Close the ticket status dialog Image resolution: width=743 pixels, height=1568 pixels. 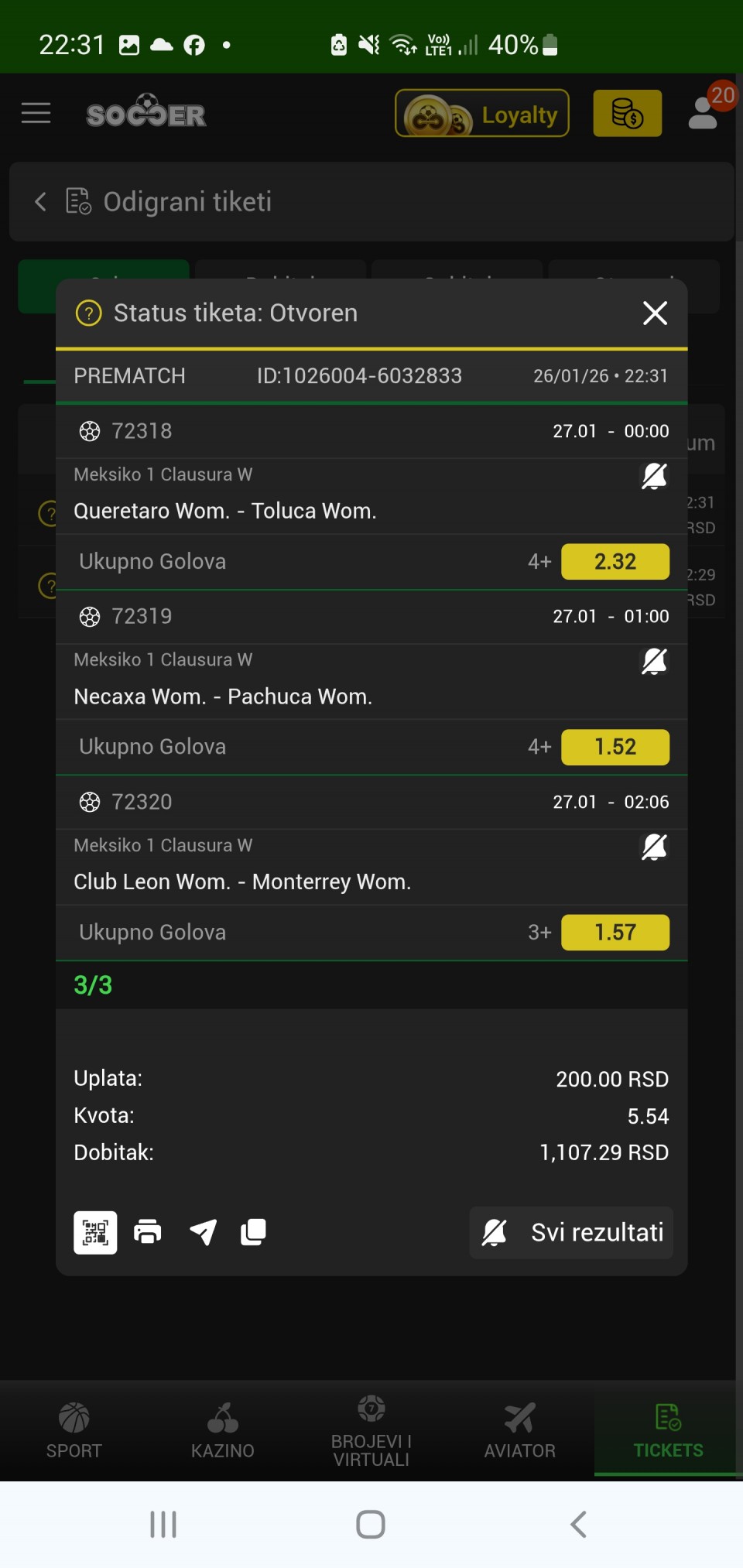coord(655,313)
